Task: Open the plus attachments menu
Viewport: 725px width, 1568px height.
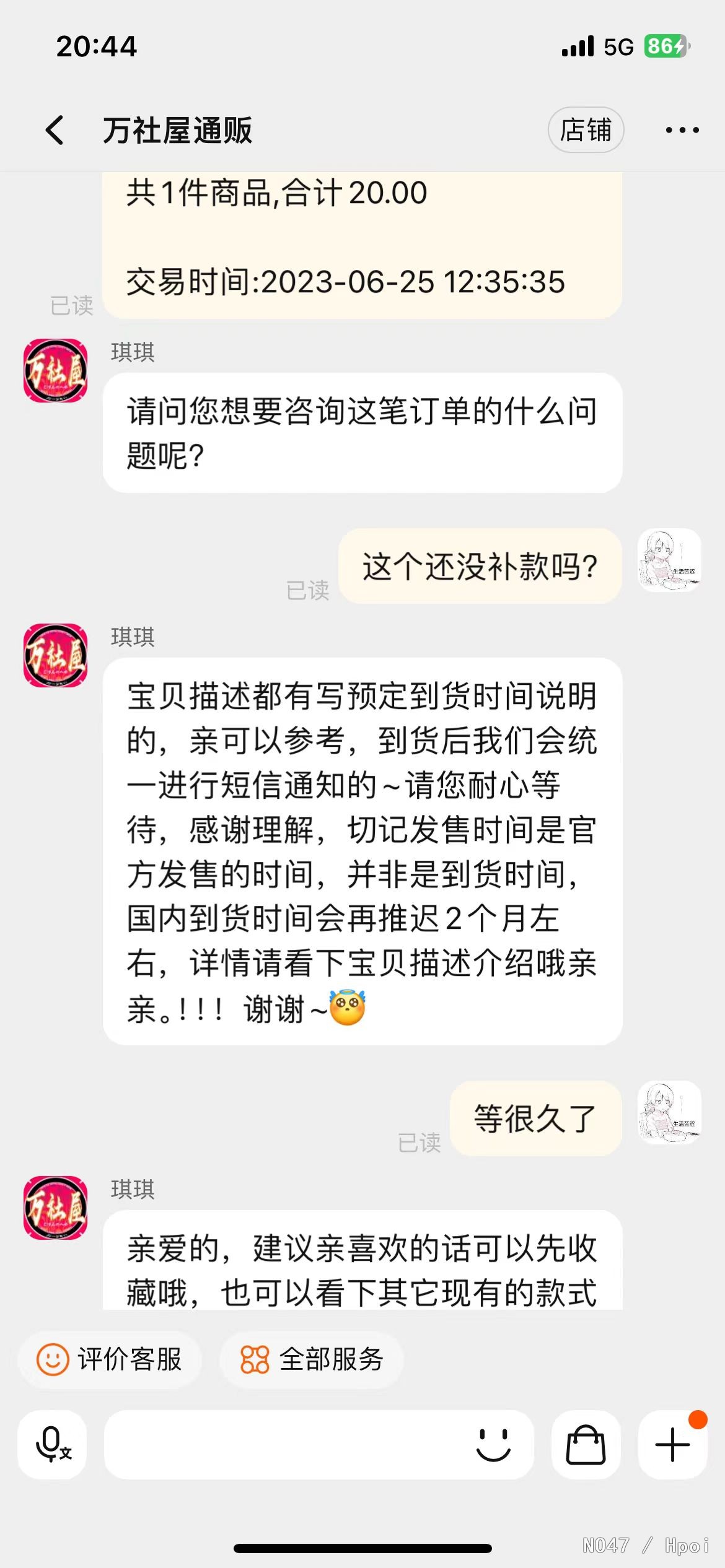Action: (672, 1445)
